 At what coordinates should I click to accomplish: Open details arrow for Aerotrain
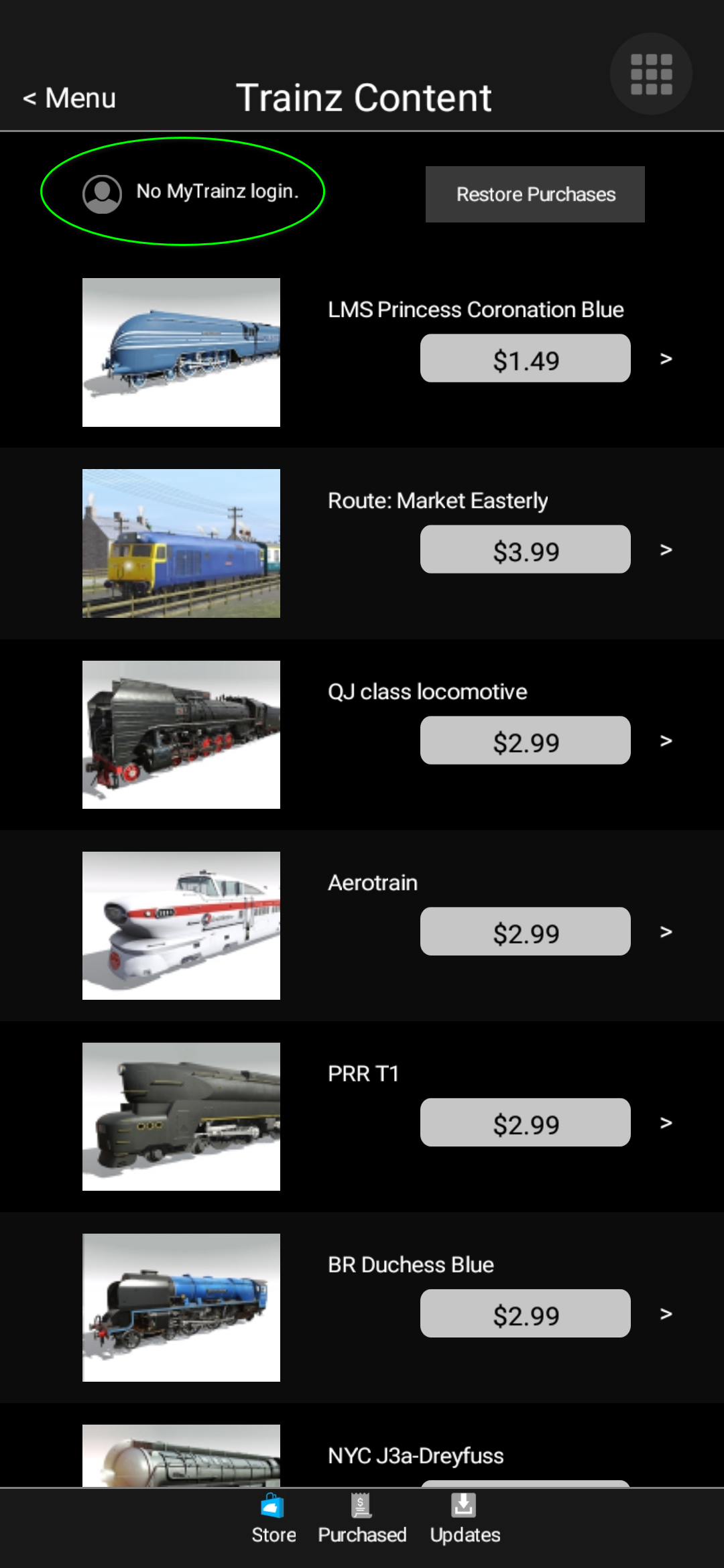coord(666,931)
